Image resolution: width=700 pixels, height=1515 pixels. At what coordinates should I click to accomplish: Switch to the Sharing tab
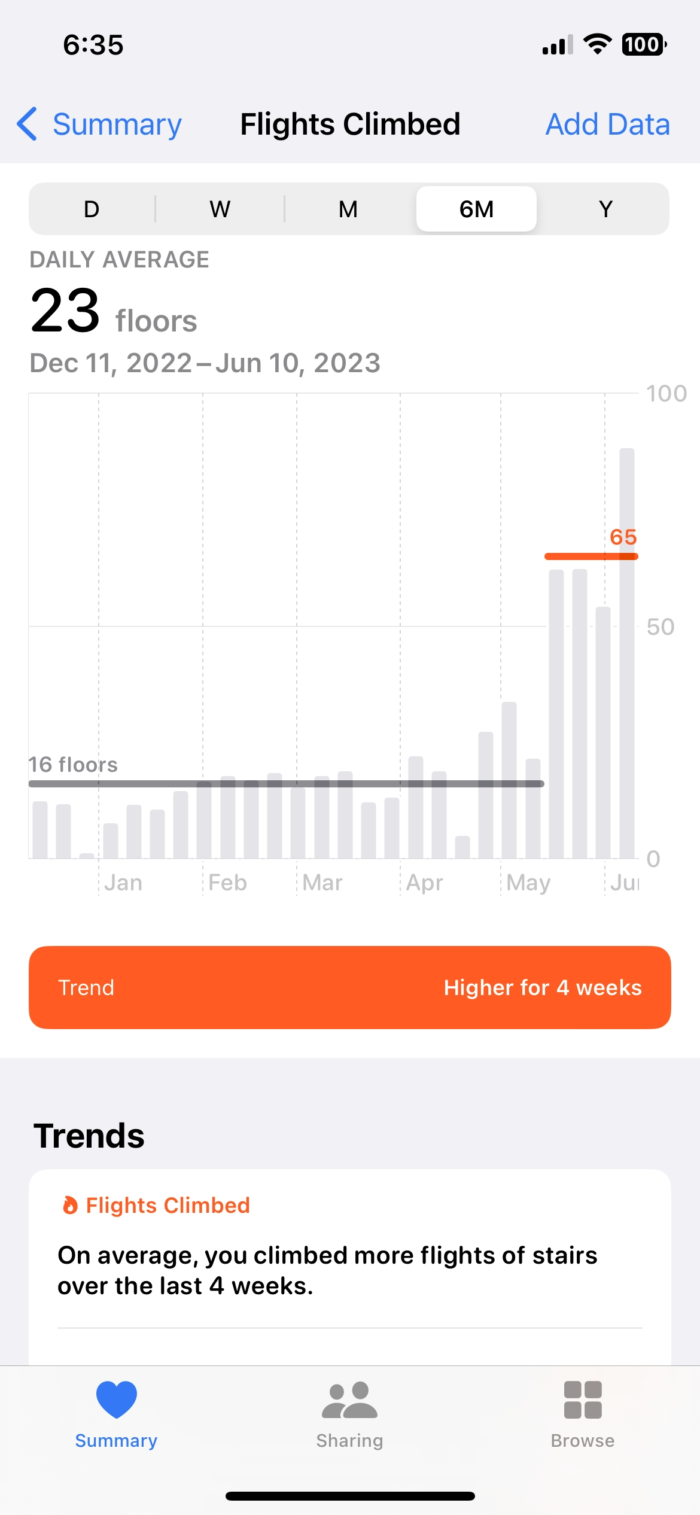click(349, 1414)
